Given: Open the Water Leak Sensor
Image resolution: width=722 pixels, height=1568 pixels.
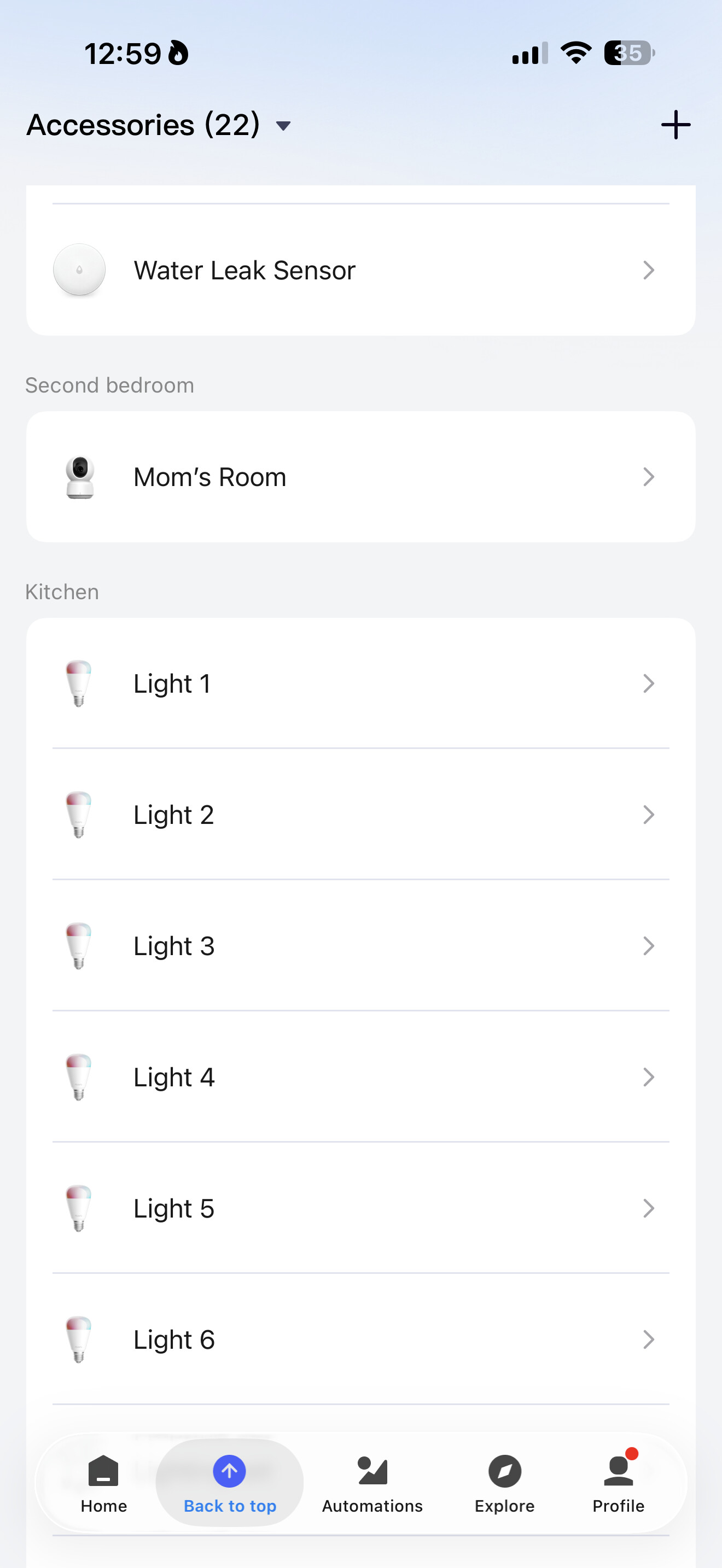Looking at the screenshot, I should pos(360,270).
